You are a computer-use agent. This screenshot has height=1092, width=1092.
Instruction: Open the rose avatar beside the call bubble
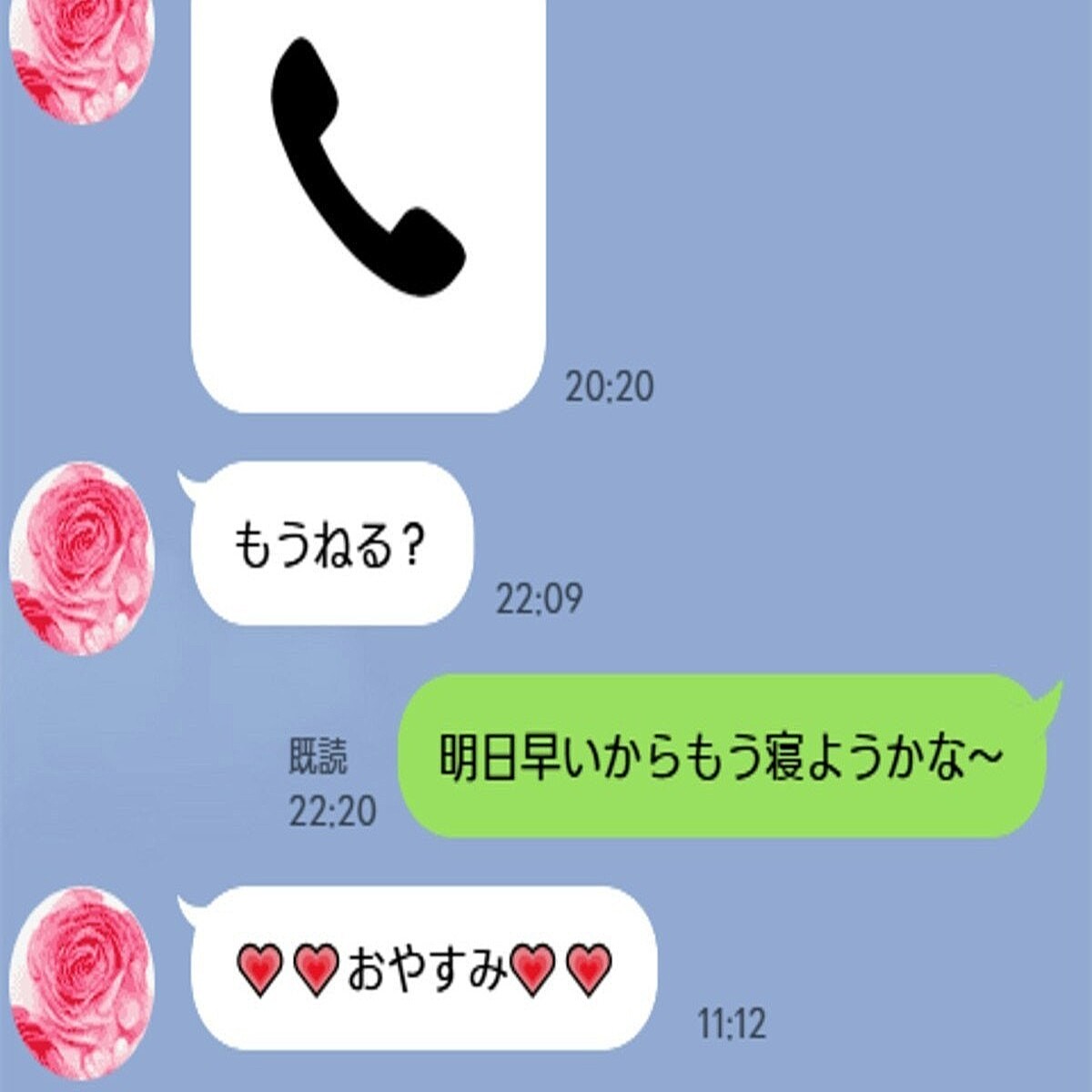point(82,55)
